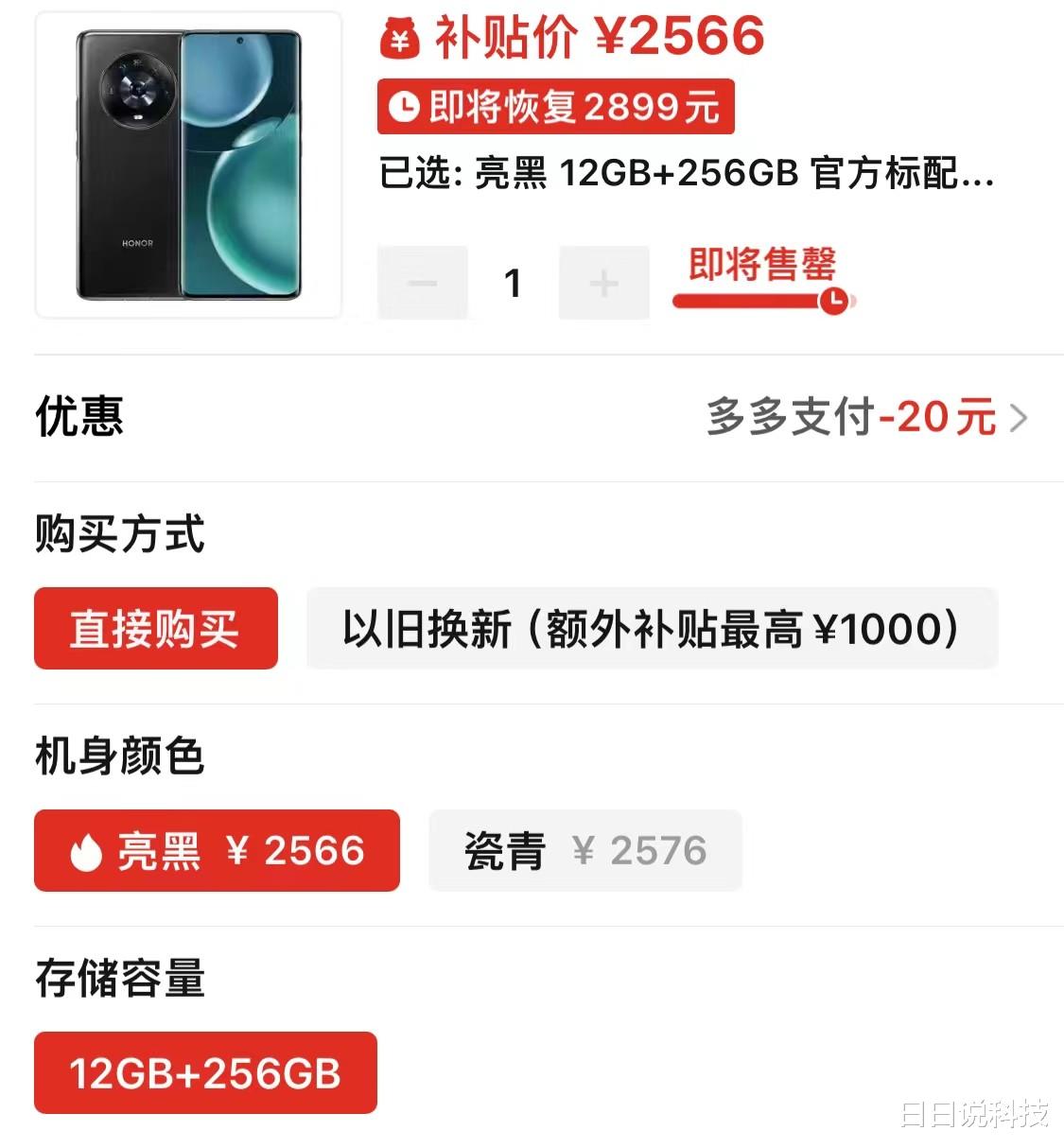Increase quantity with the plus button
The height and width of the screenshot is (1148, 1064).
click(x=603, y=283)
